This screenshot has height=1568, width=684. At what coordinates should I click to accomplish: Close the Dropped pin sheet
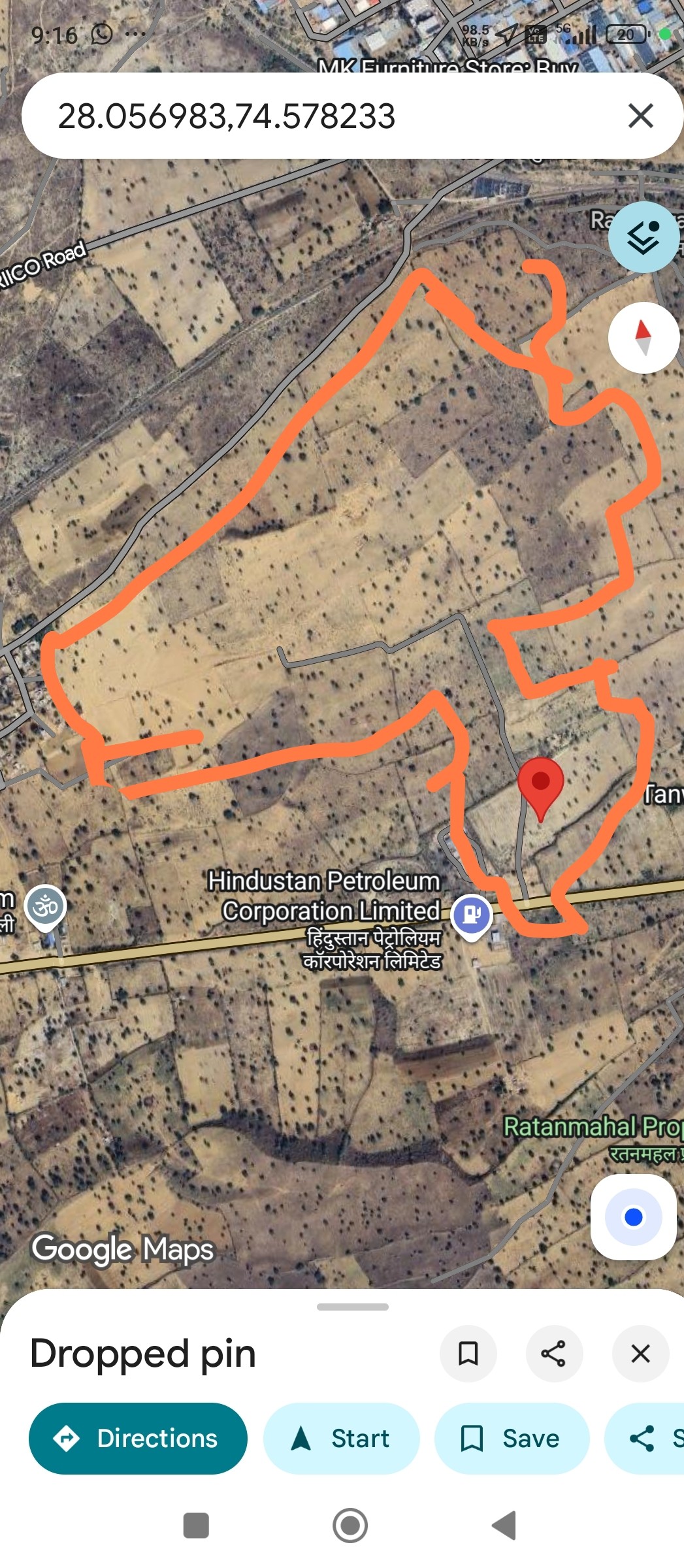click(640, 1354)
